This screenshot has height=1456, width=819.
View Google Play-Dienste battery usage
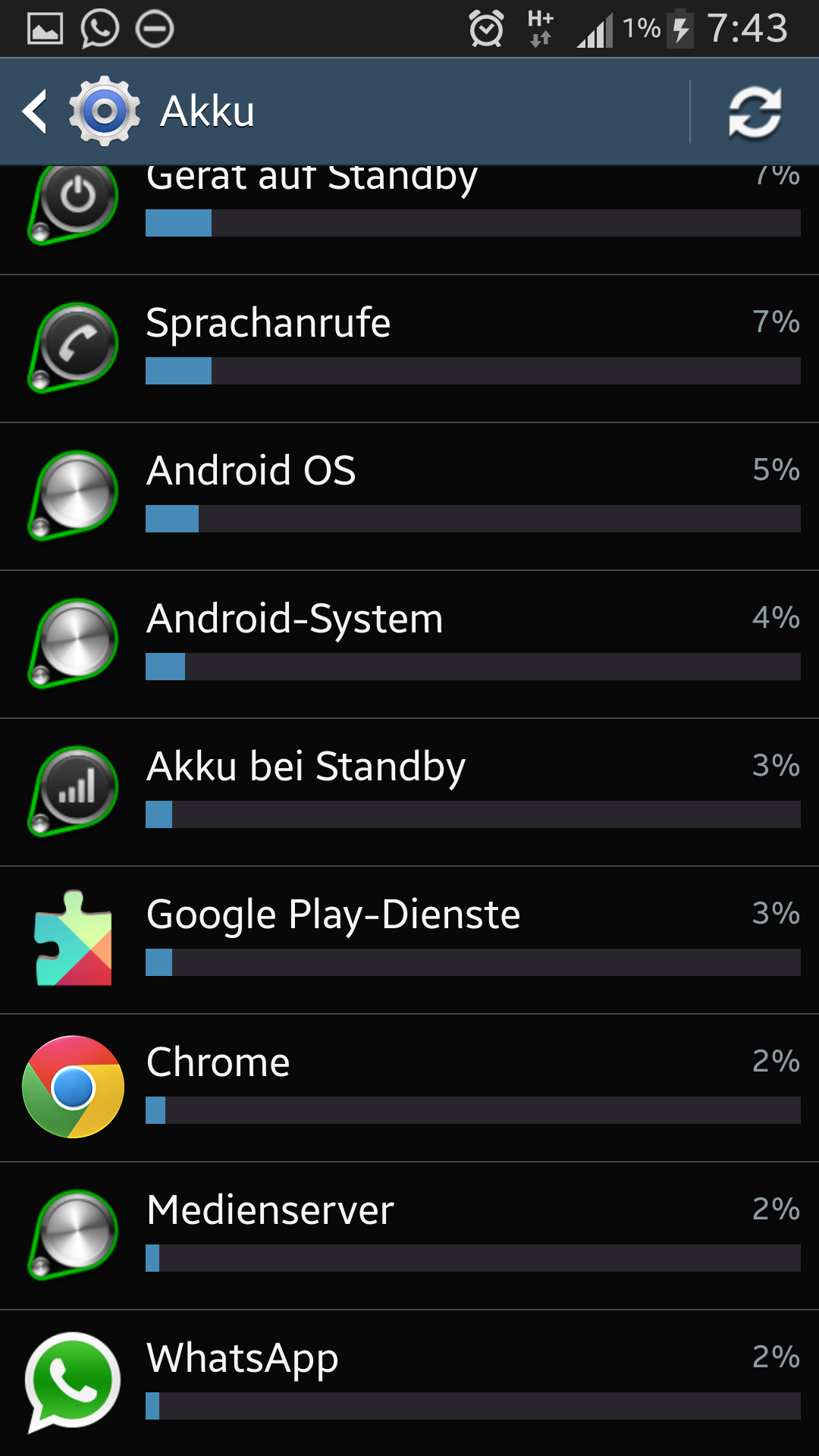[x=409, y=940]
